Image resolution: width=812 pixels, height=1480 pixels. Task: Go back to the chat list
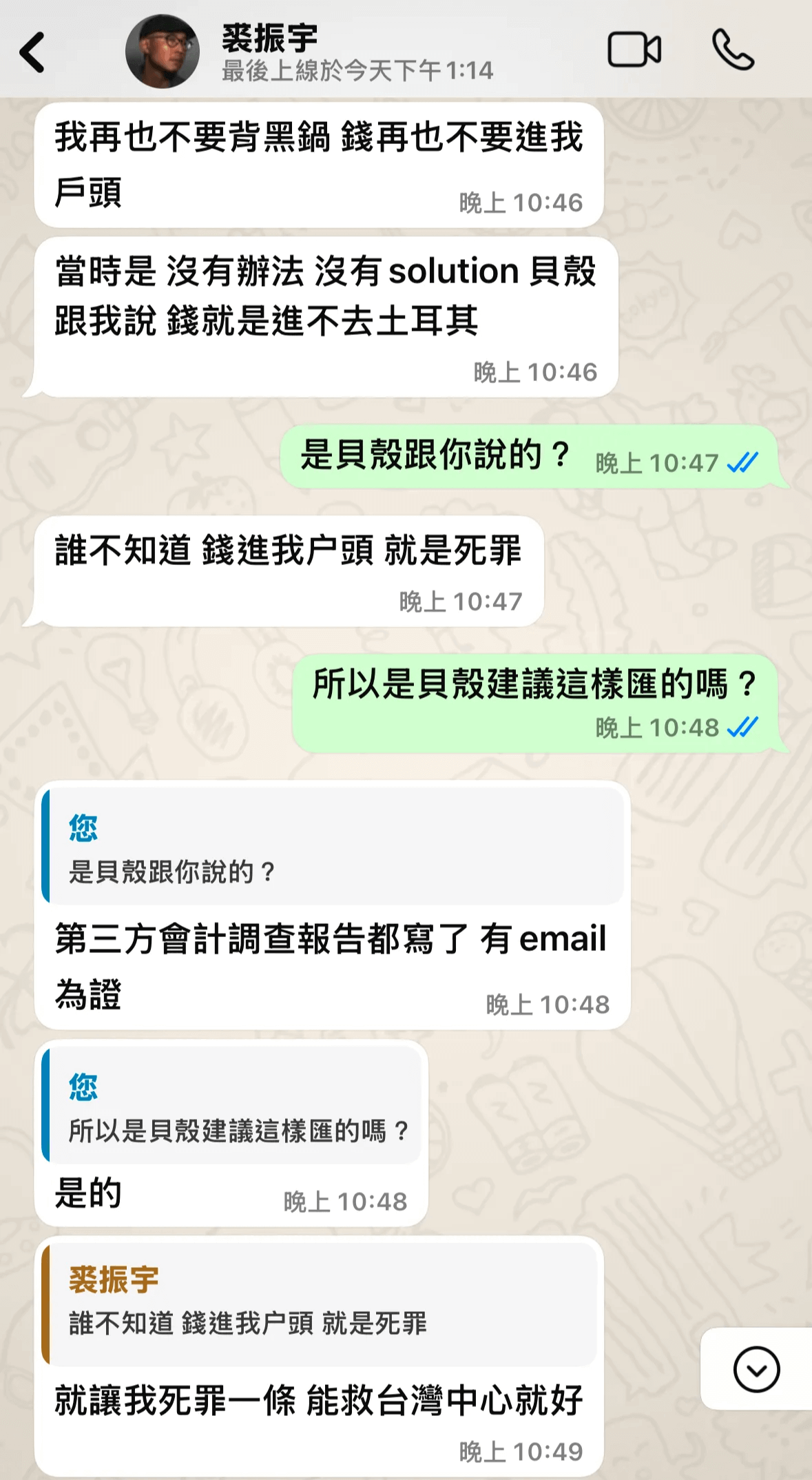[32, 52]
